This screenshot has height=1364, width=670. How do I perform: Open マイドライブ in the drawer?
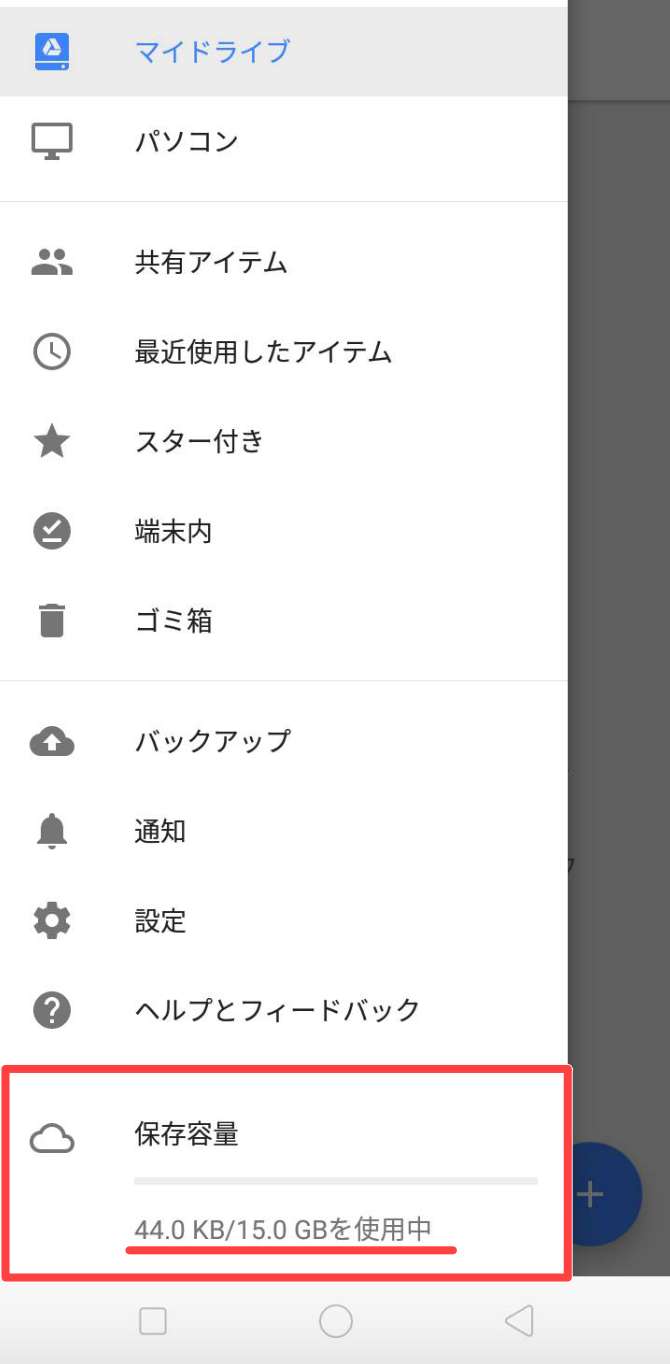tap(212, 50)
